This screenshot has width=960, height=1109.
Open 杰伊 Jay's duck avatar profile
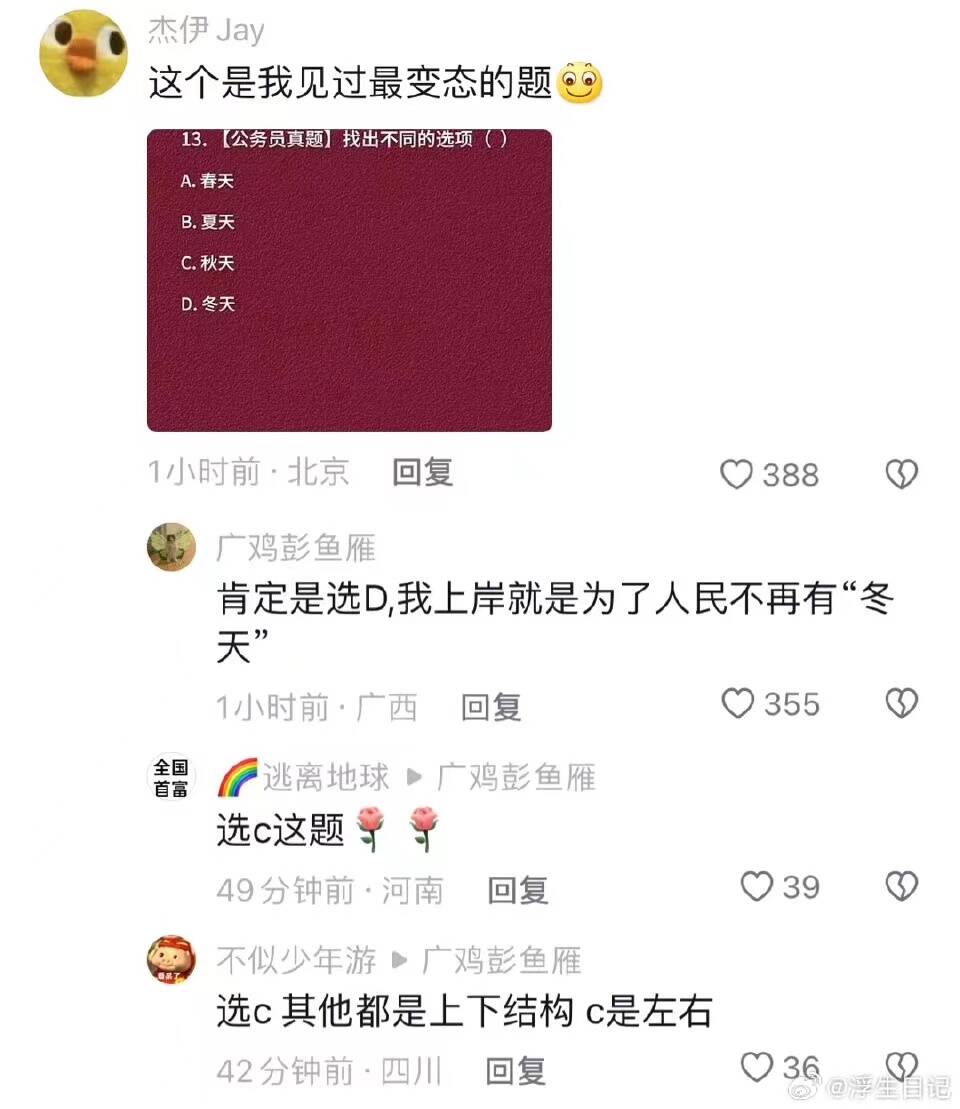83,53
